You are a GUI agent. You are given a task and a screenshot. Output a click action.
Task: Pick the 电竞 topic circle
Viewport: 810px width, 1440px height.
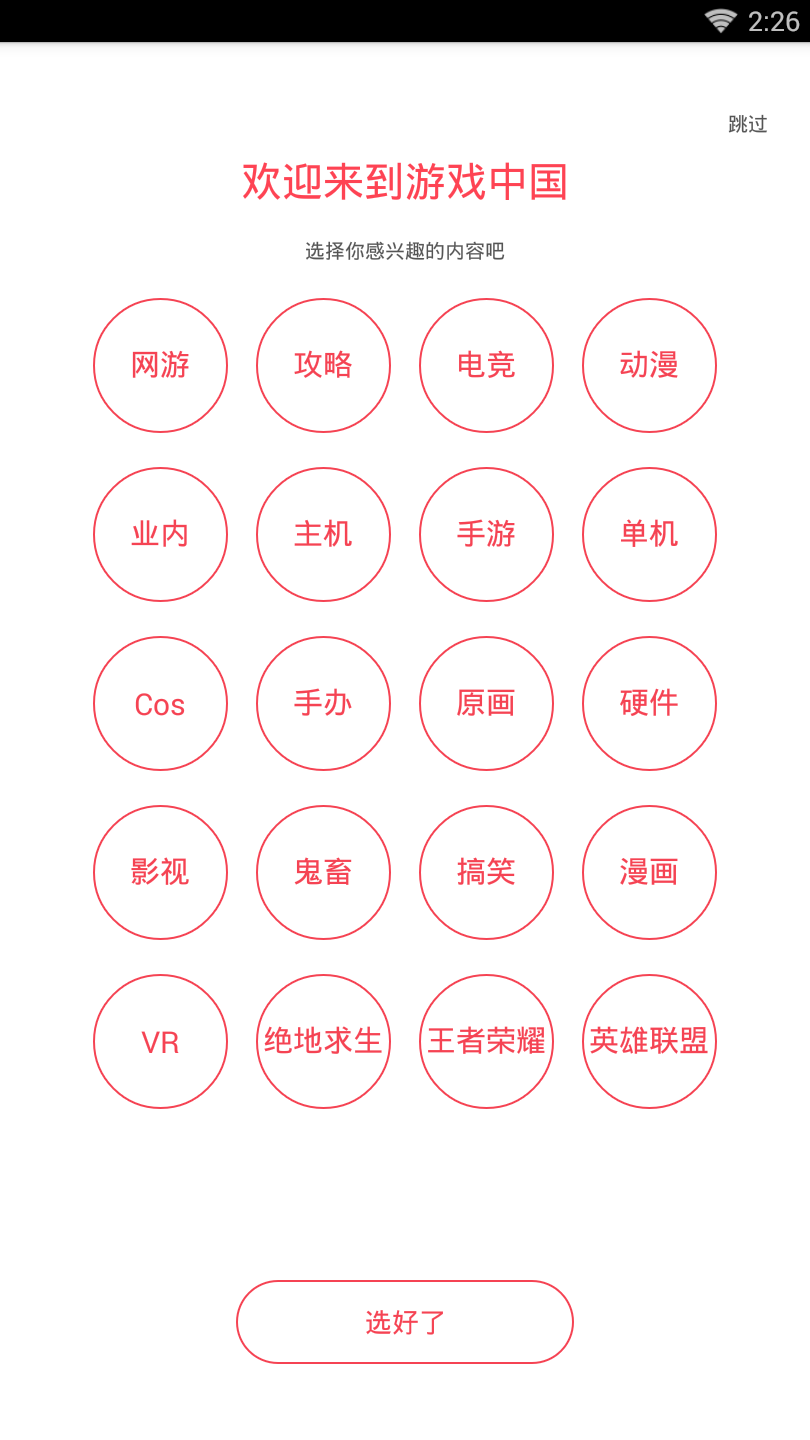point(486,365)
